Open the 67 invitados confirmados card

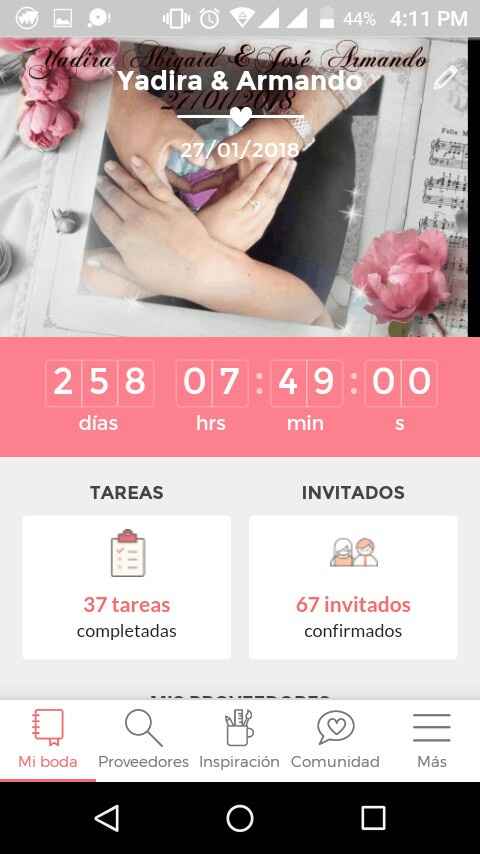click(x=353, y=587)
